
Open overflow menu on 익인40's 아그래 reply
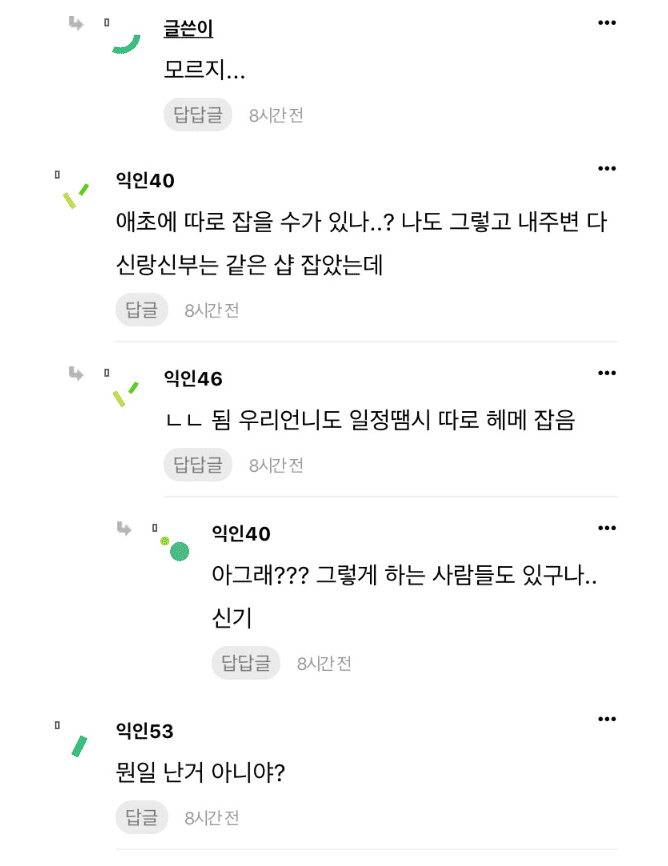click(x=607, y=527)
